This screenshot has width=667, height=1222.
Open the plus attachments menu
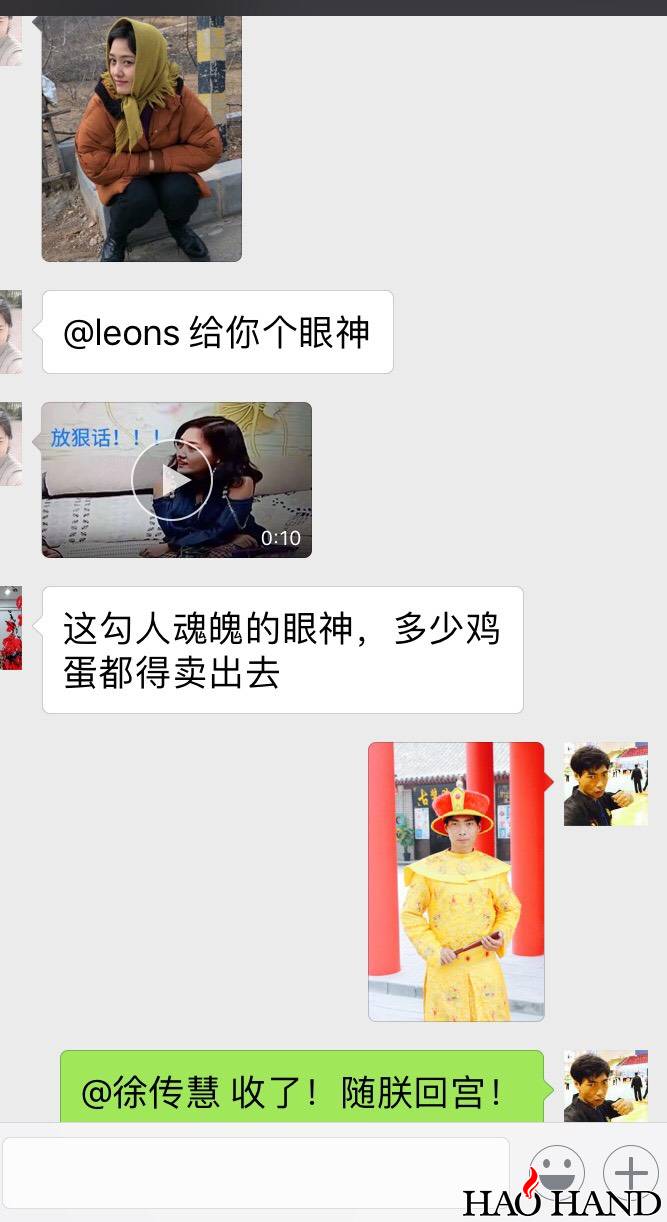coord(631,1172)
